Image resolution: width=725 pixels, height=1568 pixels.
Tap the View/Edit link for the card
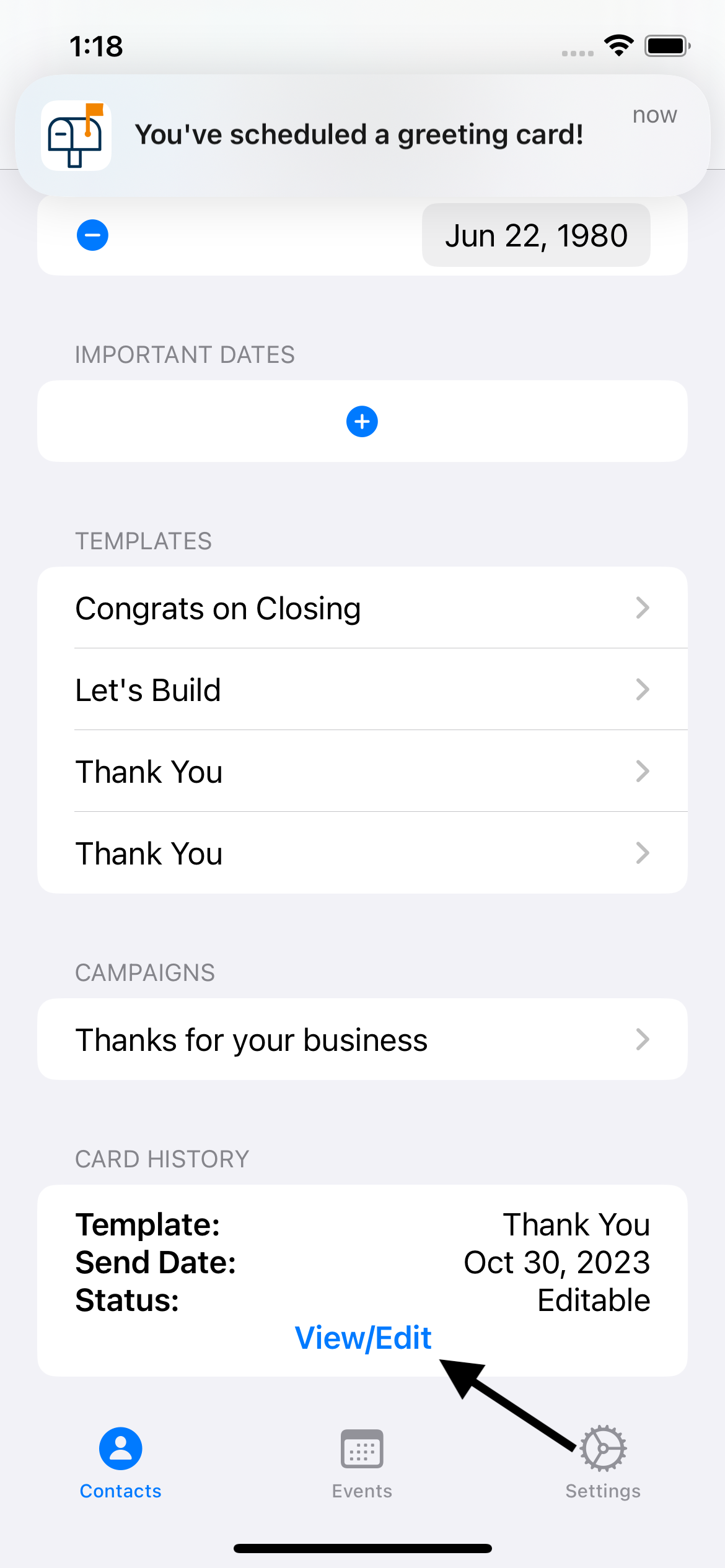362,1338
